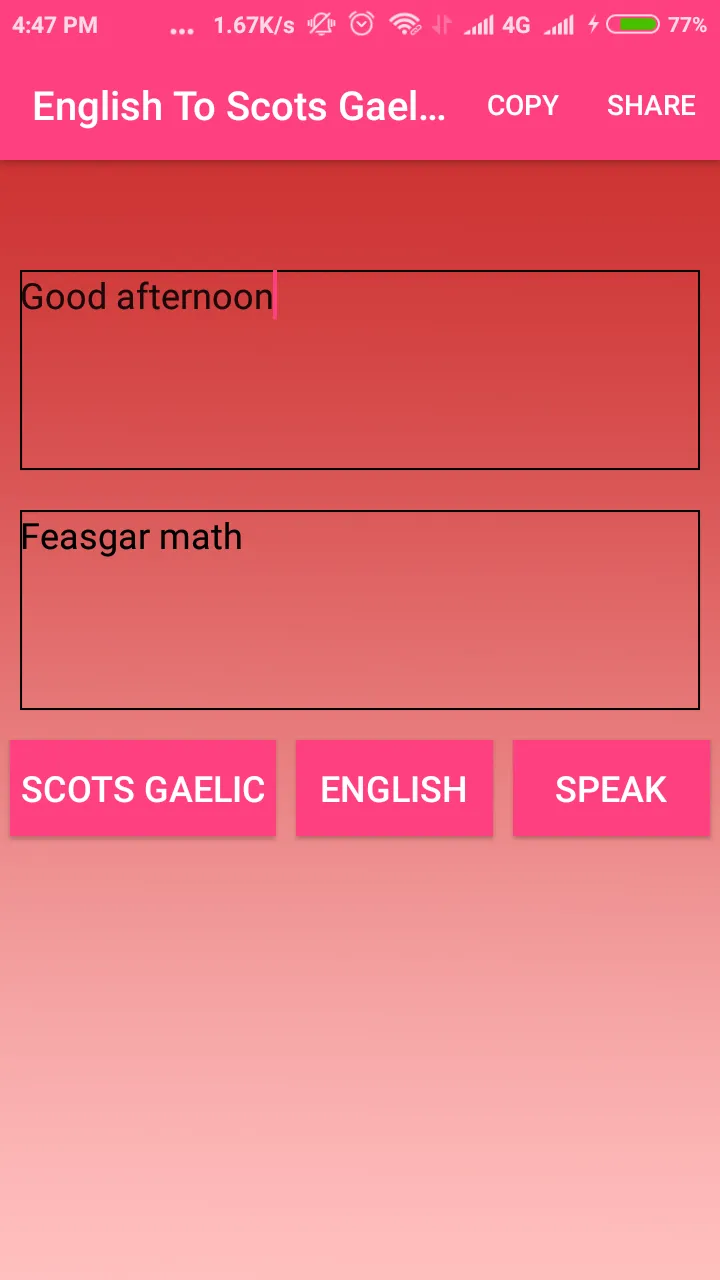Click the three-dot notification icon in status bar
The width and height of the screenshot is (720, 1280).
pos(182,29)
